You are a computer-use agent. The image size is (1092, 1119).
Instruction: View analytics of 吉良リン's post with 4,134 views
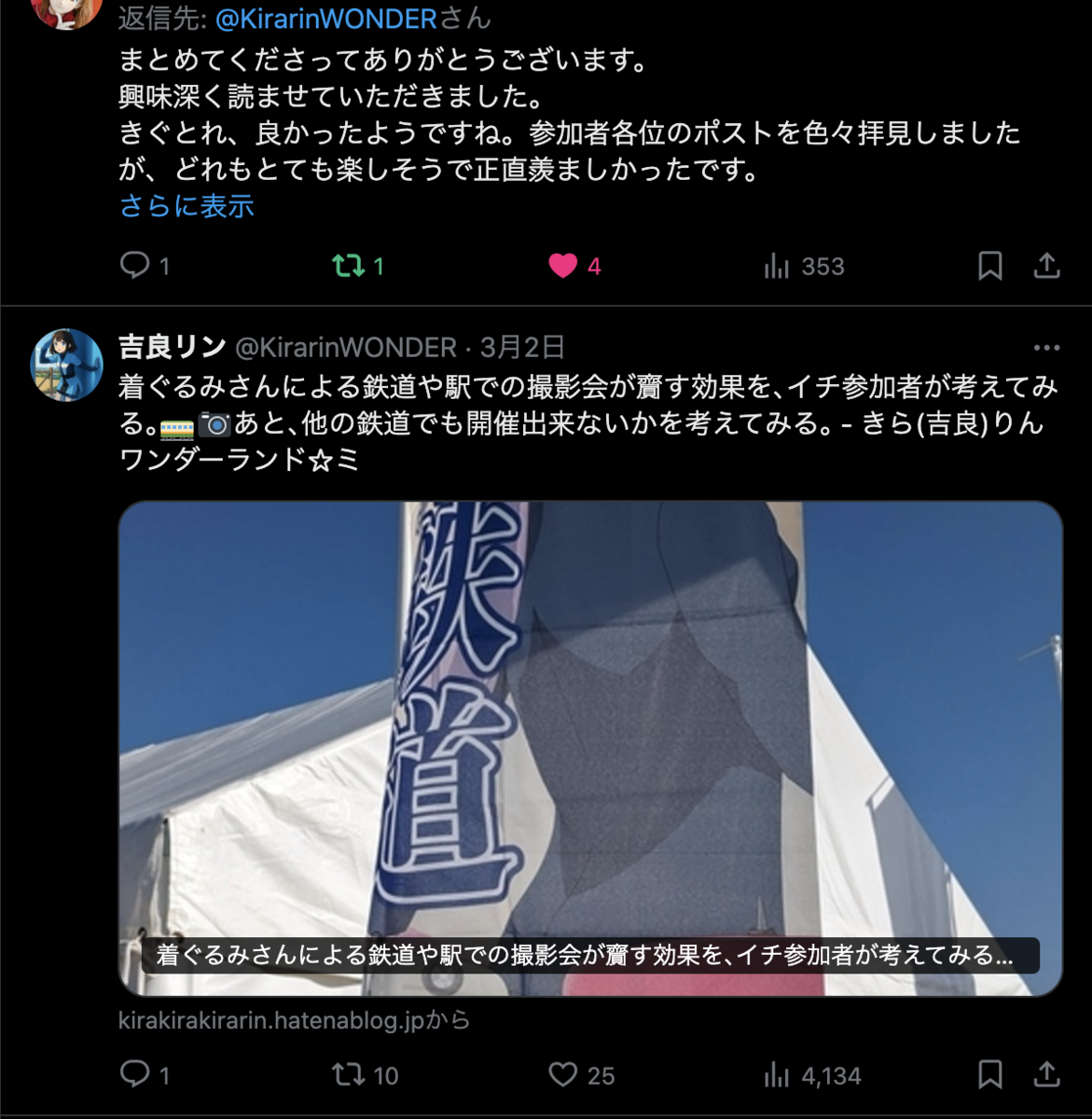tap(812, 1076)
